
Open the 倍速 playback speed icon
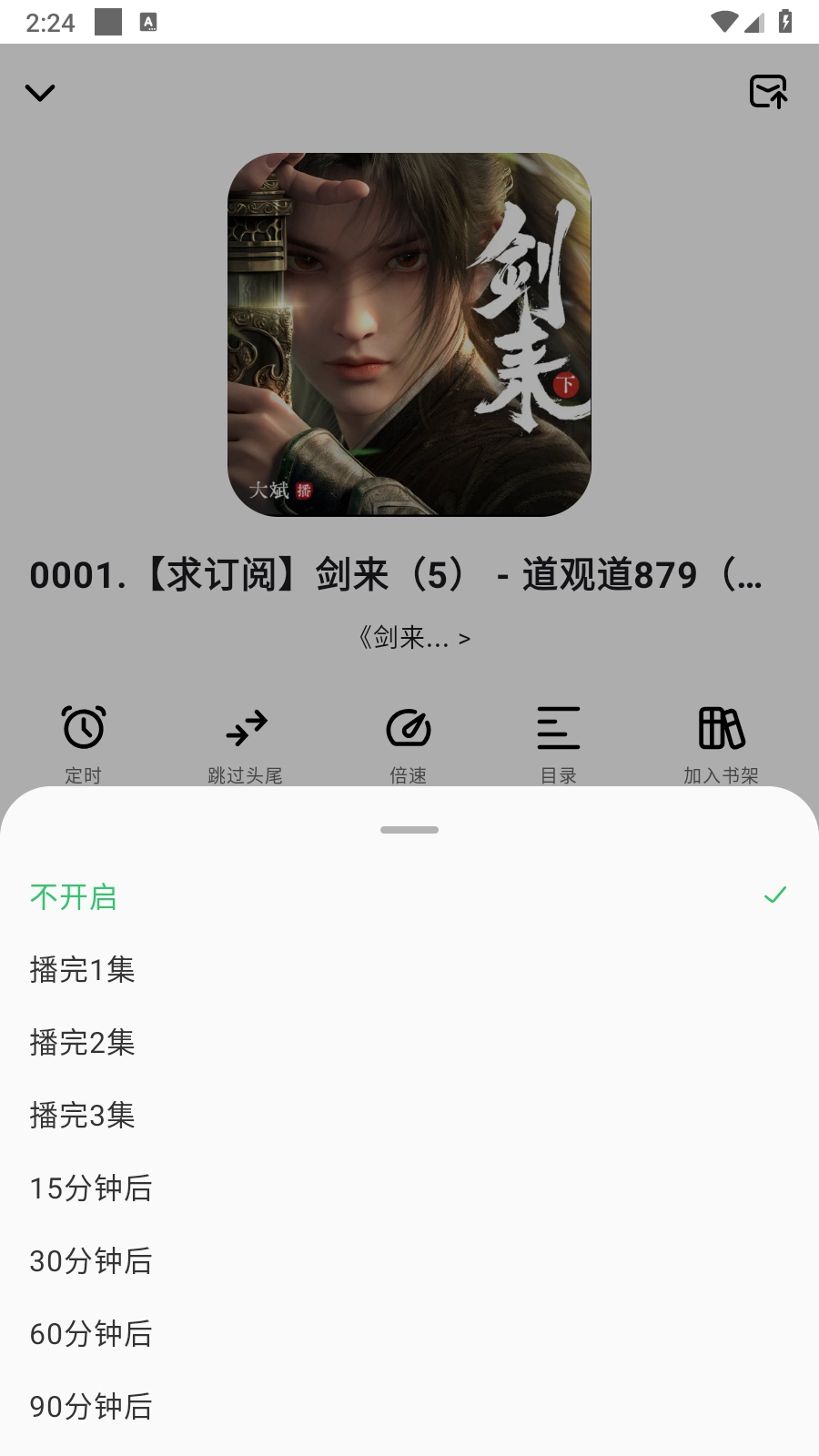(x=409, y=742)
